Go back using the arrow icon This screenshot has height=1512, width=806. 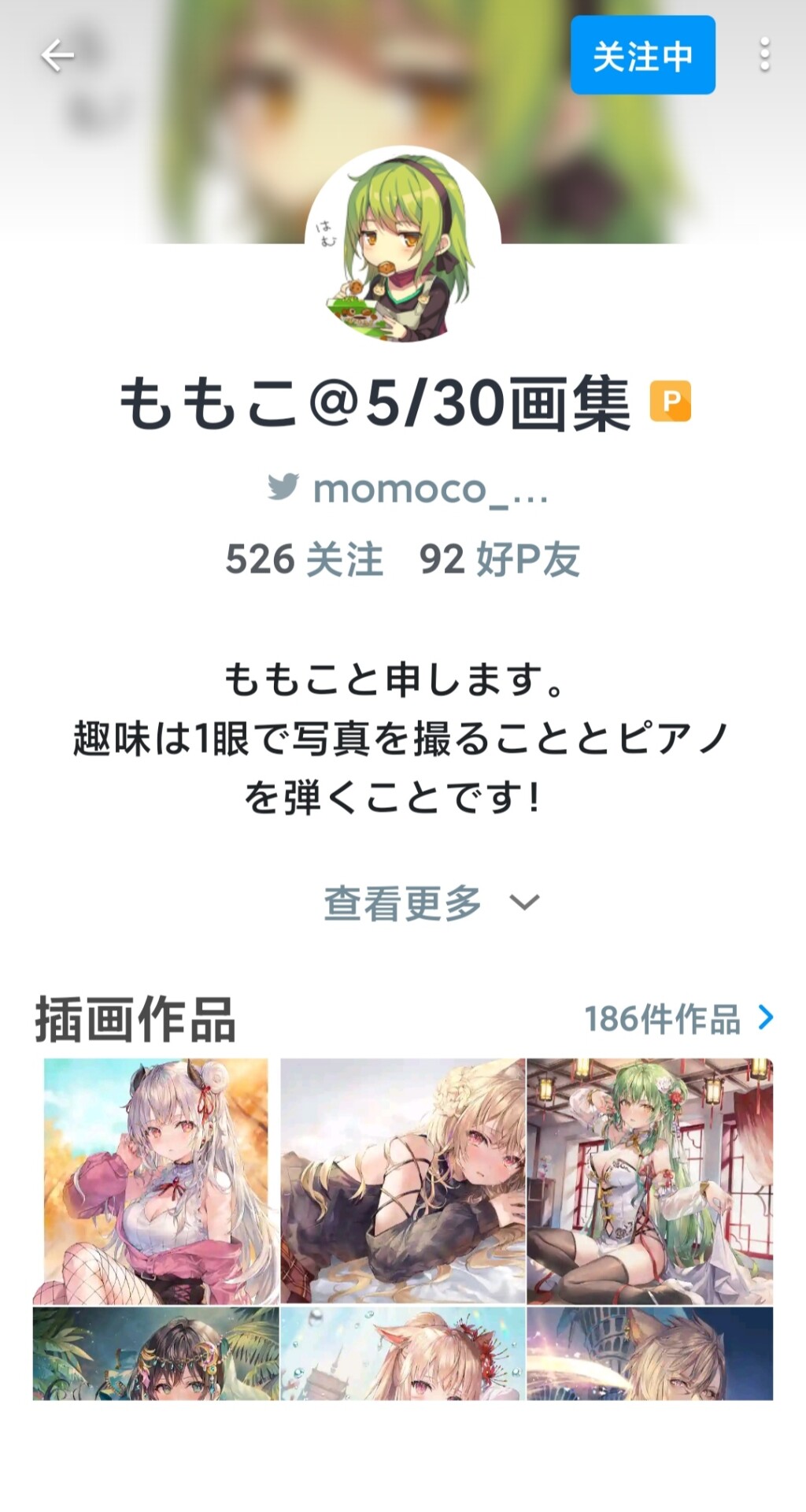[x=57, y=56]
